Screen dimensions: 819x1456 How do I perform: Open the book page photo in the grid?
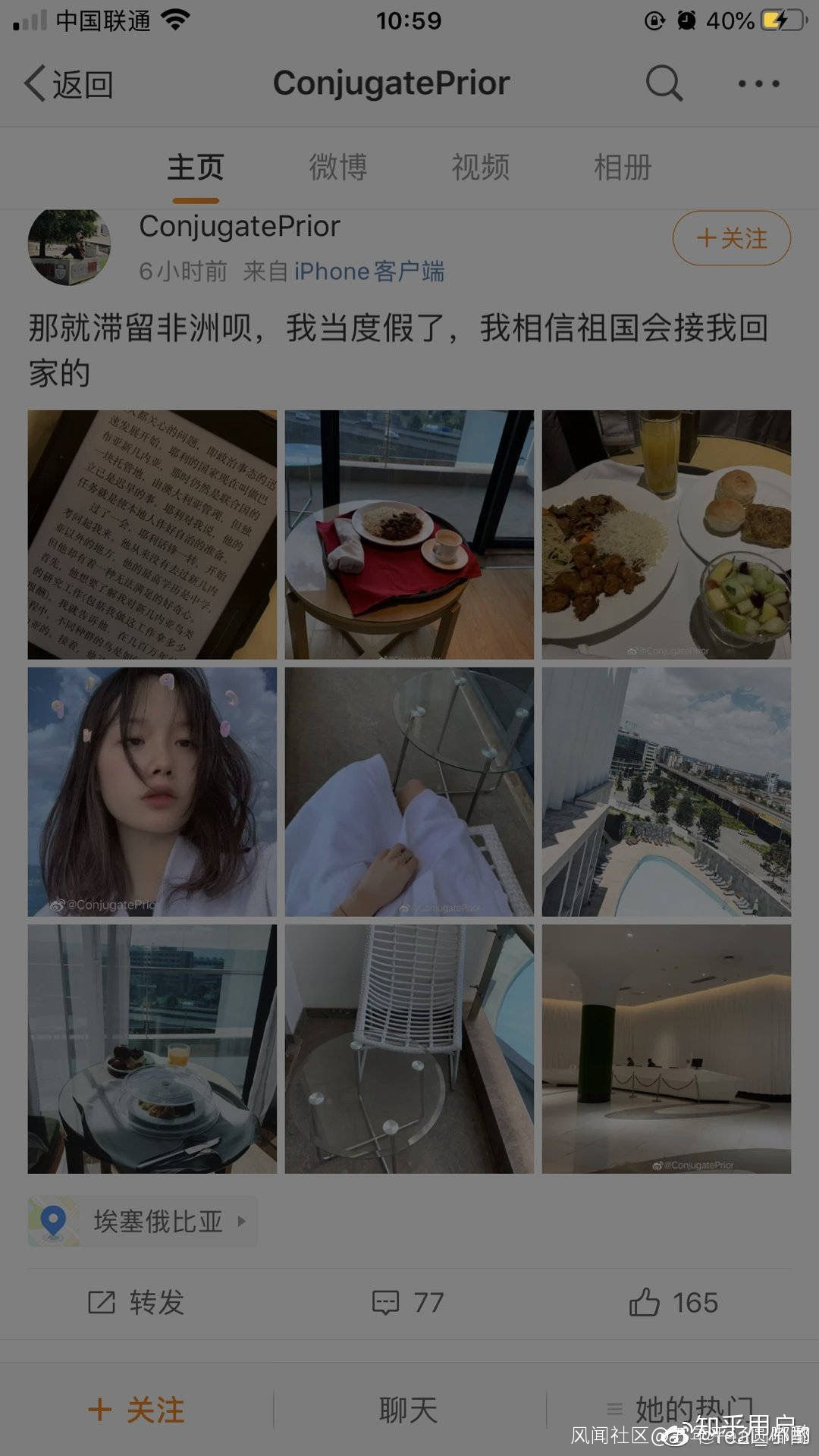coord(152,535)
